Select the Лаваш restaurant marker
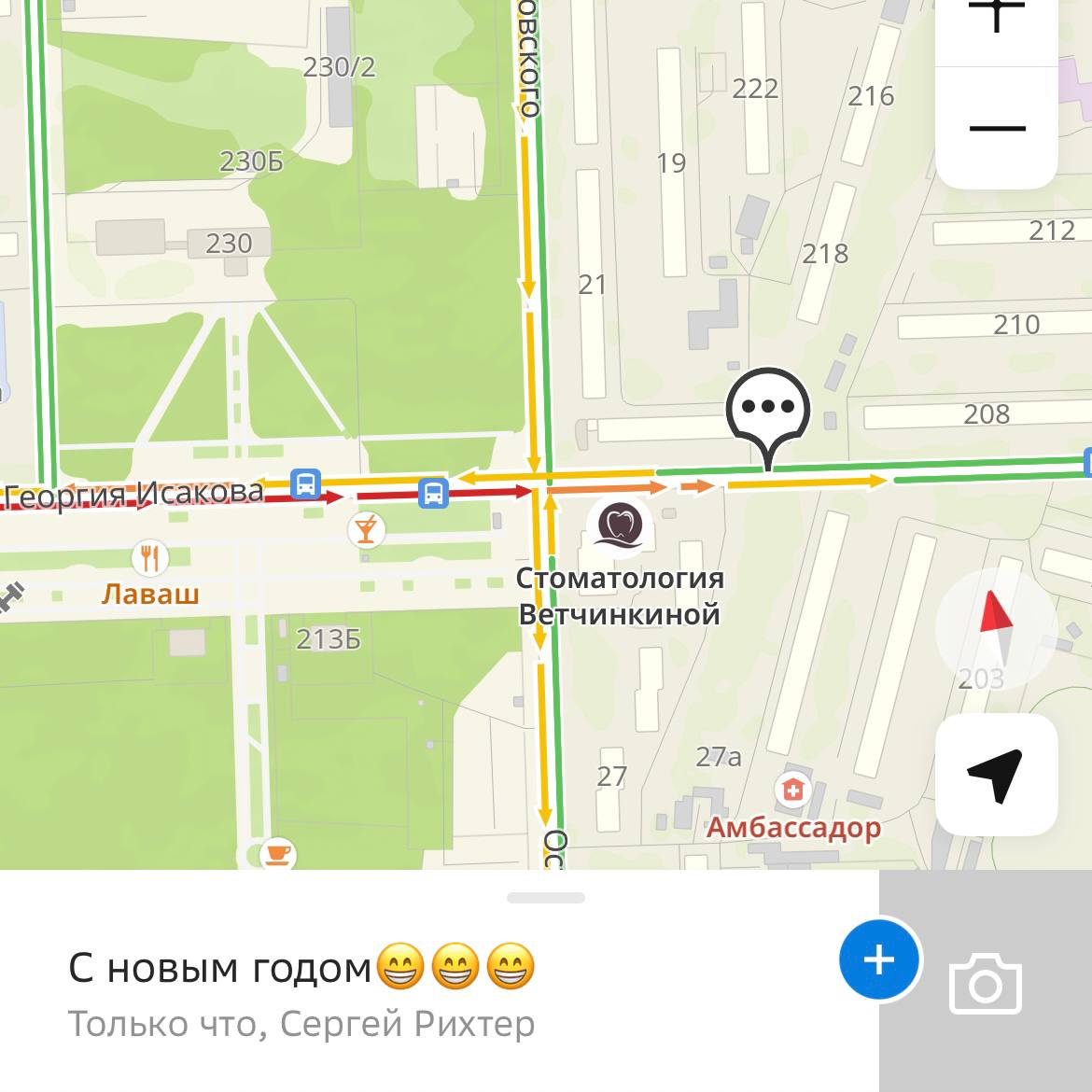 coord(149,559)
